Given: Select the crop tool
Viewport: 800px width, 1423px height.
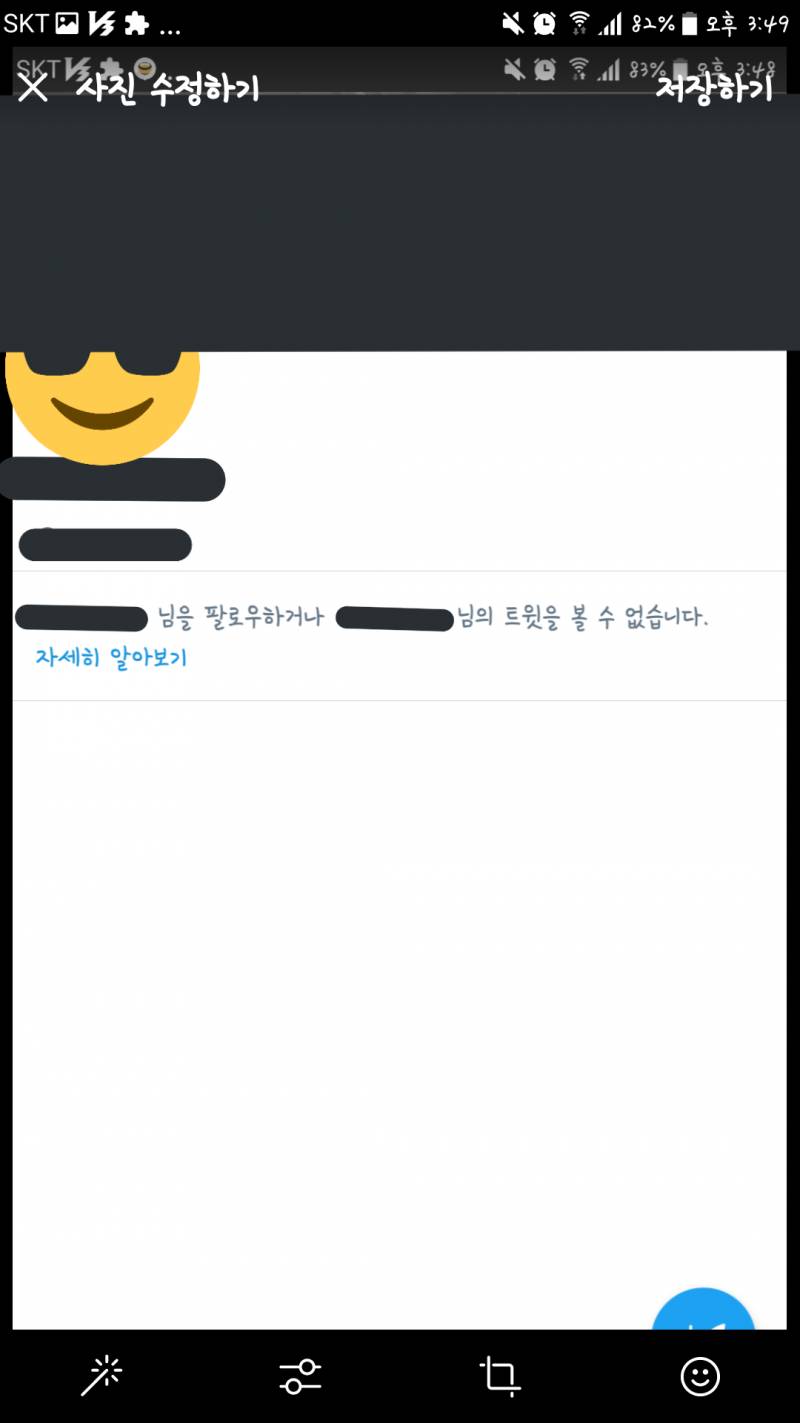Looking at the screenshot, I should [500, 1375].
